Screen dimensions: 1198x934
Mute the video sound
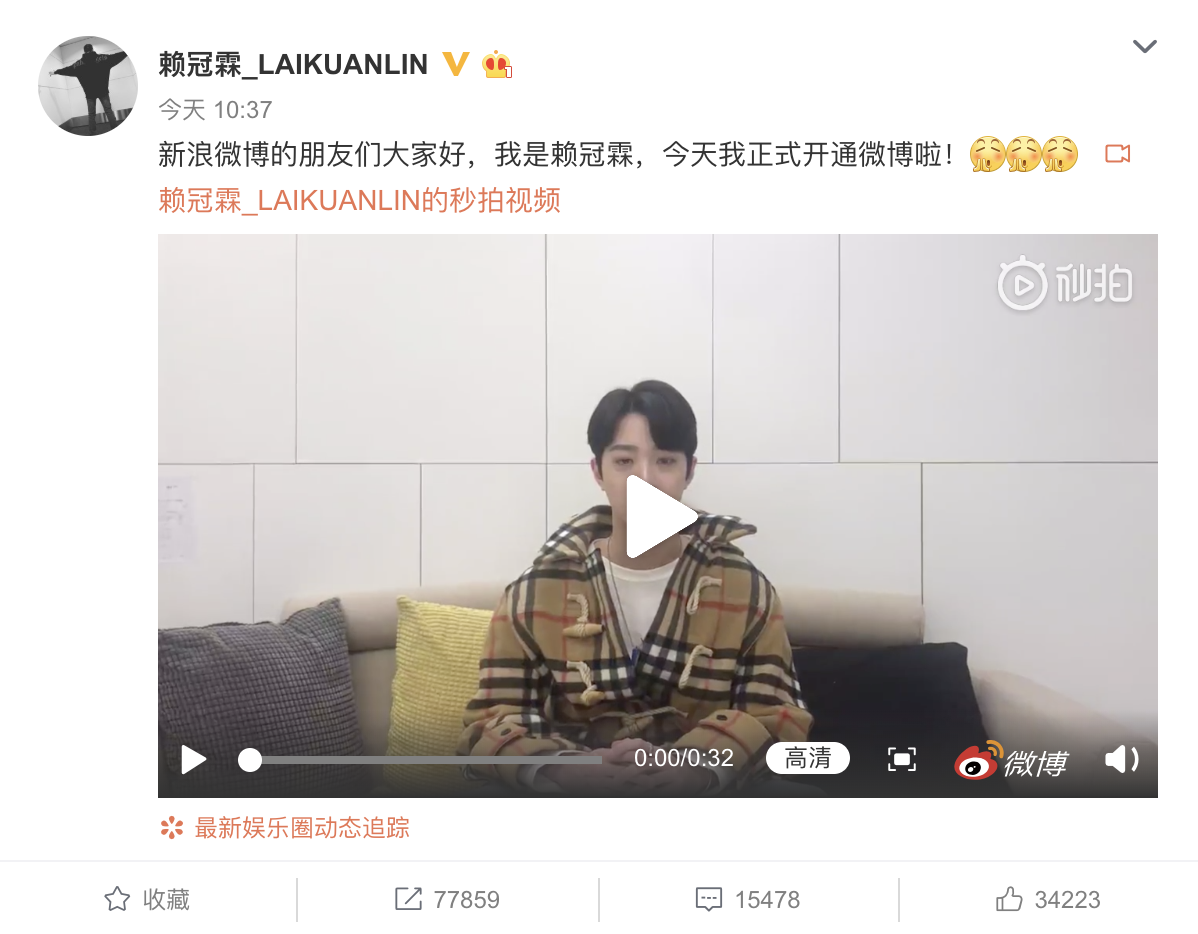1121,760
